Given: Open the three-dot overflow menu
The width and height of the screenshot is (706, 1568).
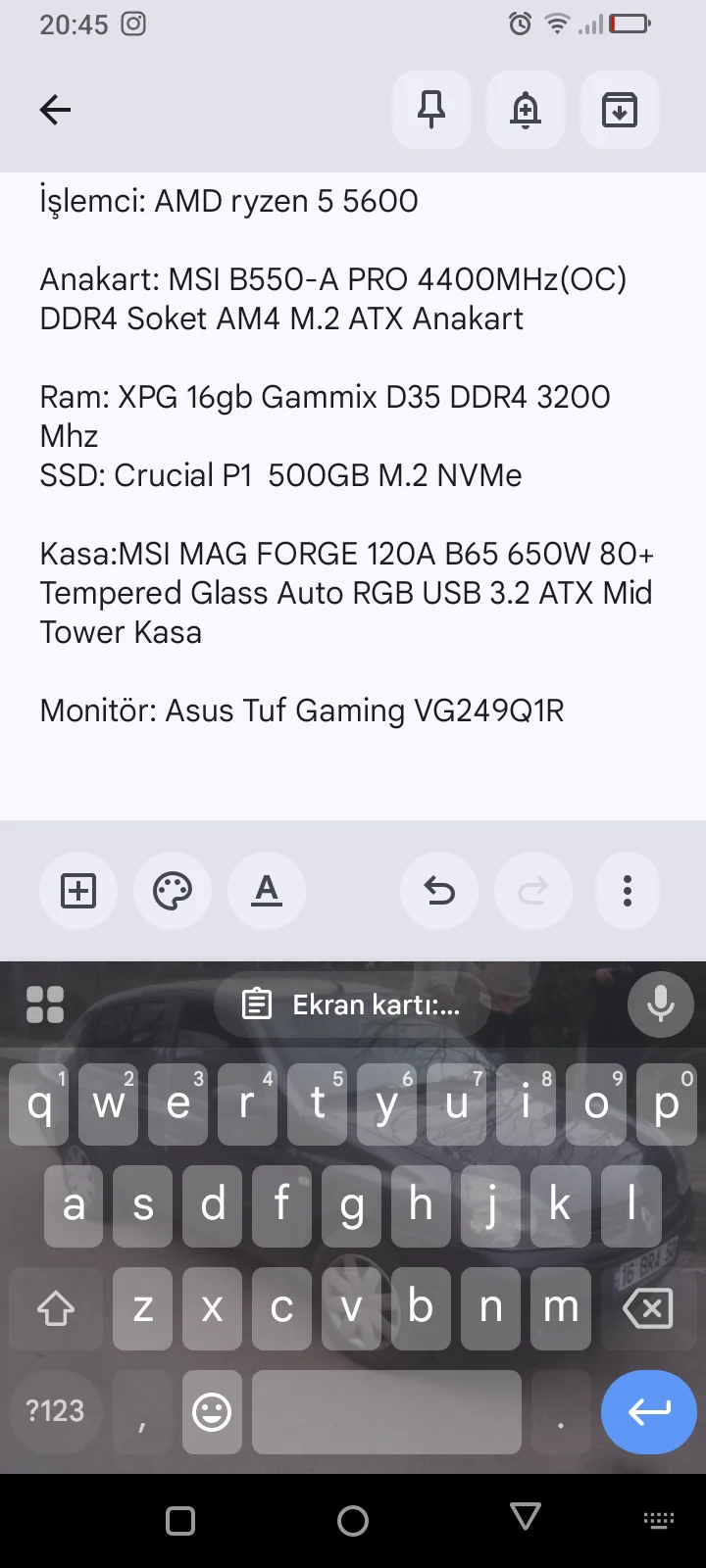Looking at the screenshot, I should click(628, 891).
